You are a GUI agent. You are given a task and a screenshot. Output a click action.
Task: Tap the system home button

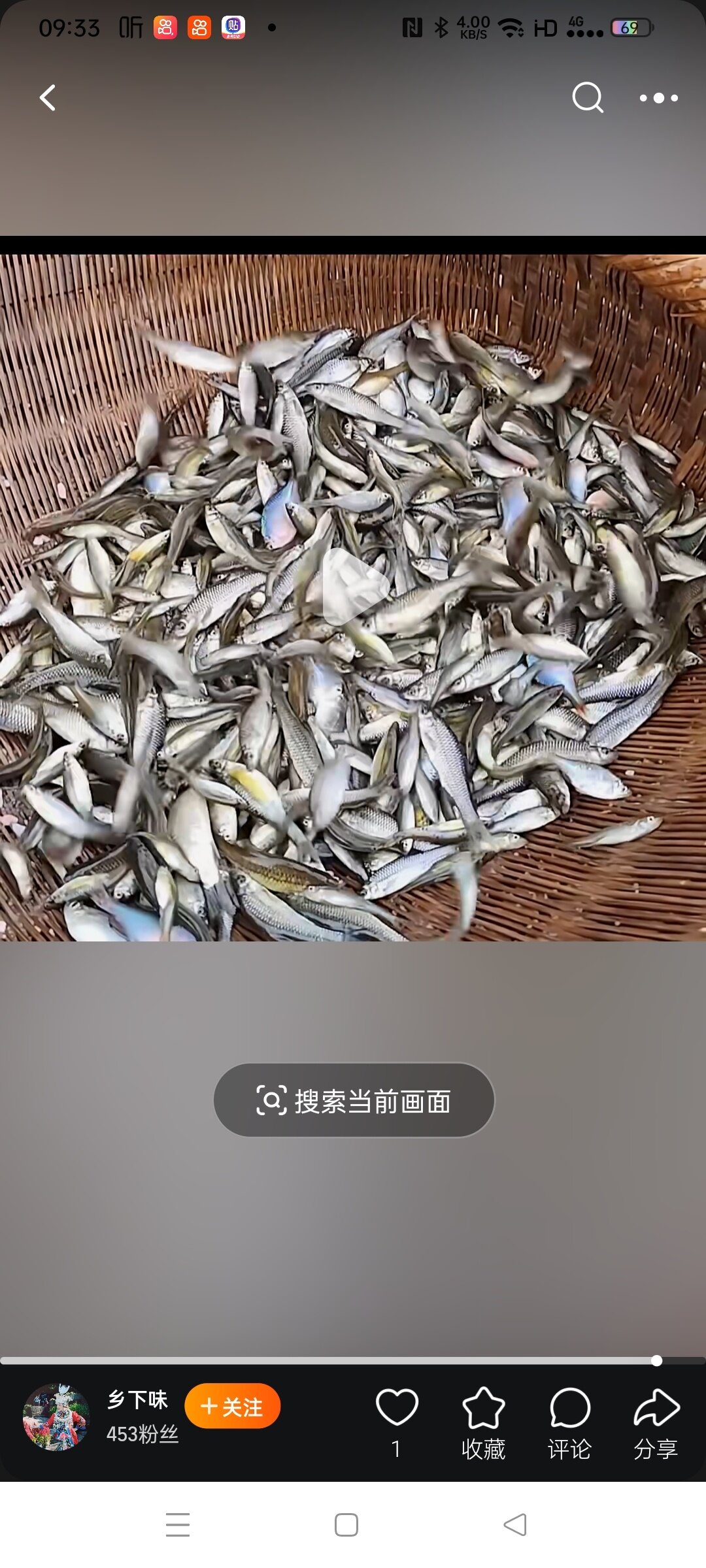coord(346,1525)
